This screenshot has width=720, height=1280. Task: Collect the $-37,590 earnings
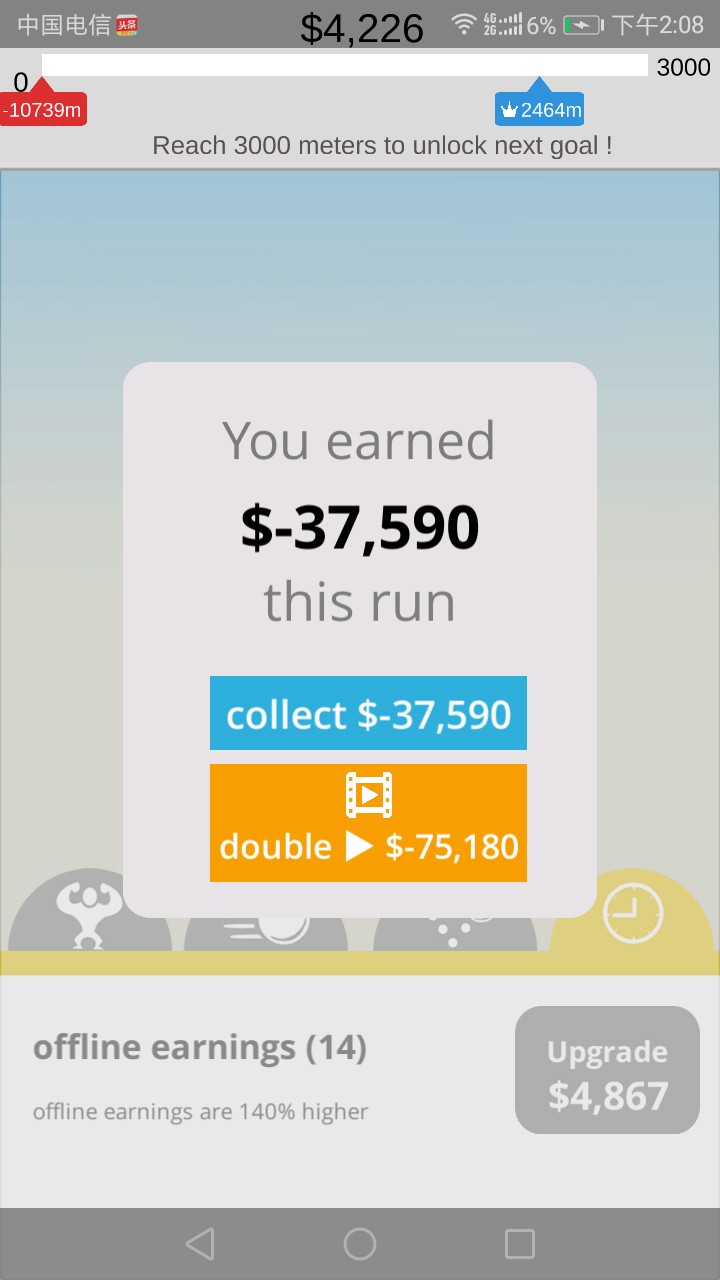point(368,713)
